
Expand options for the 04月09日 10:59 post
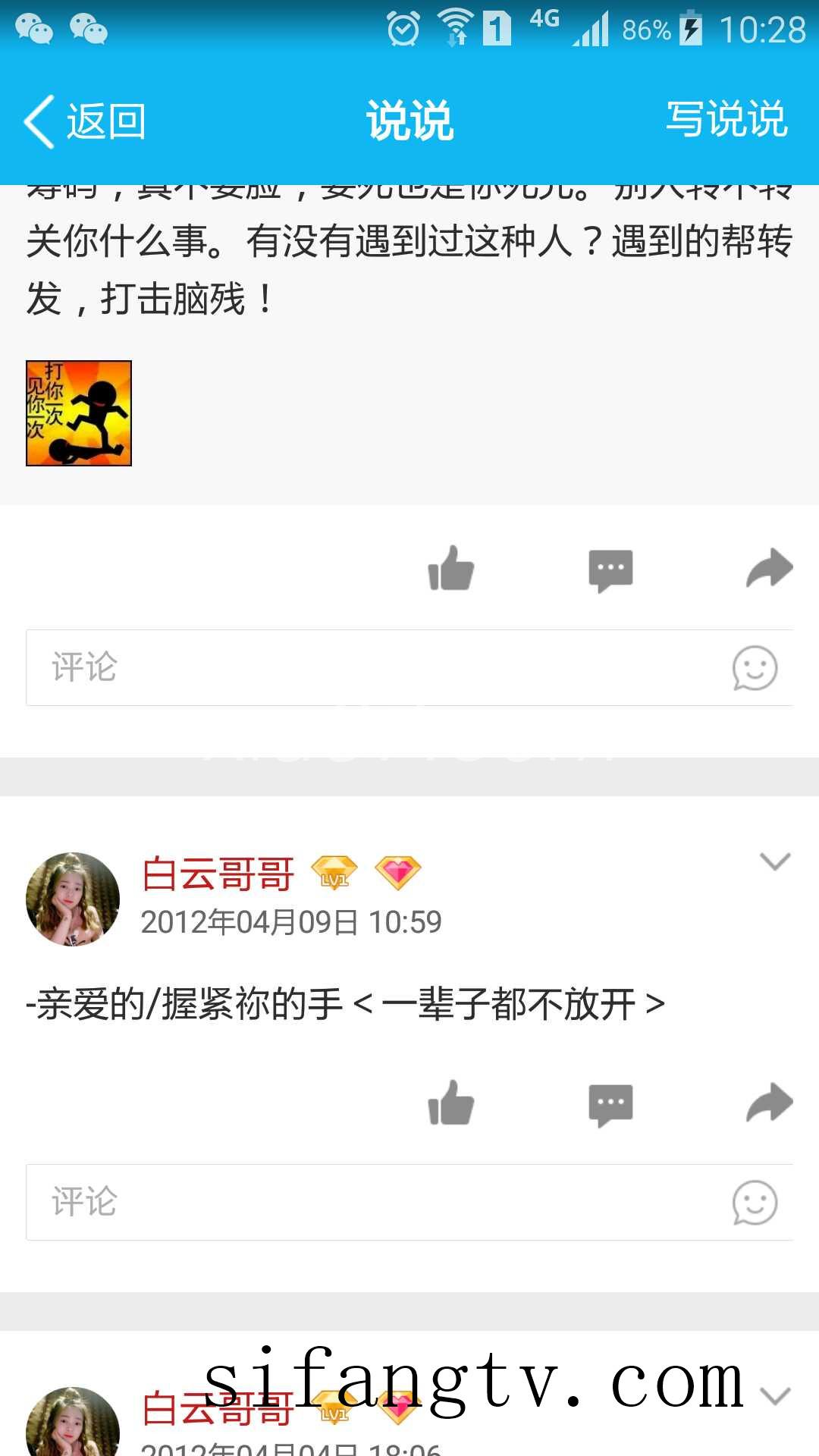point(775,861)
